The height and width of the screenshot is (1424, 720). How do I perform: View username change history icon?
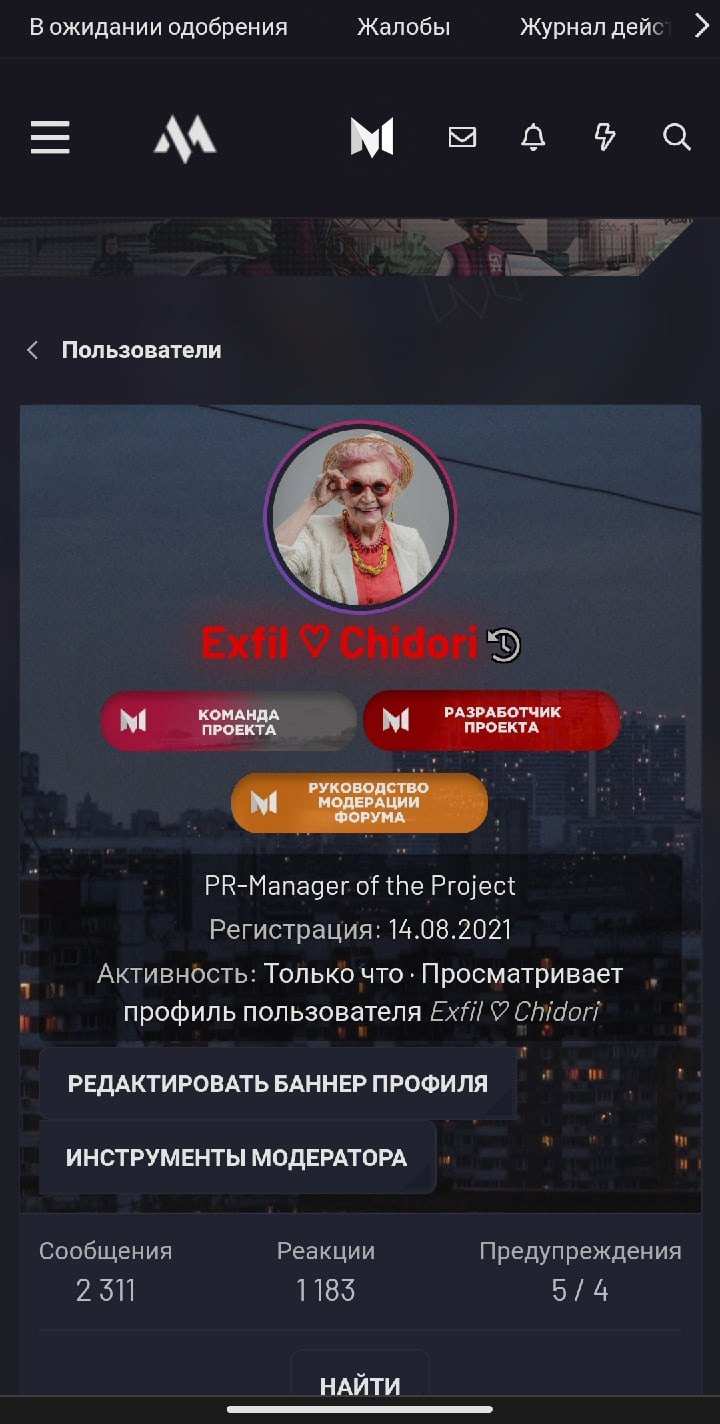[504, 645]
